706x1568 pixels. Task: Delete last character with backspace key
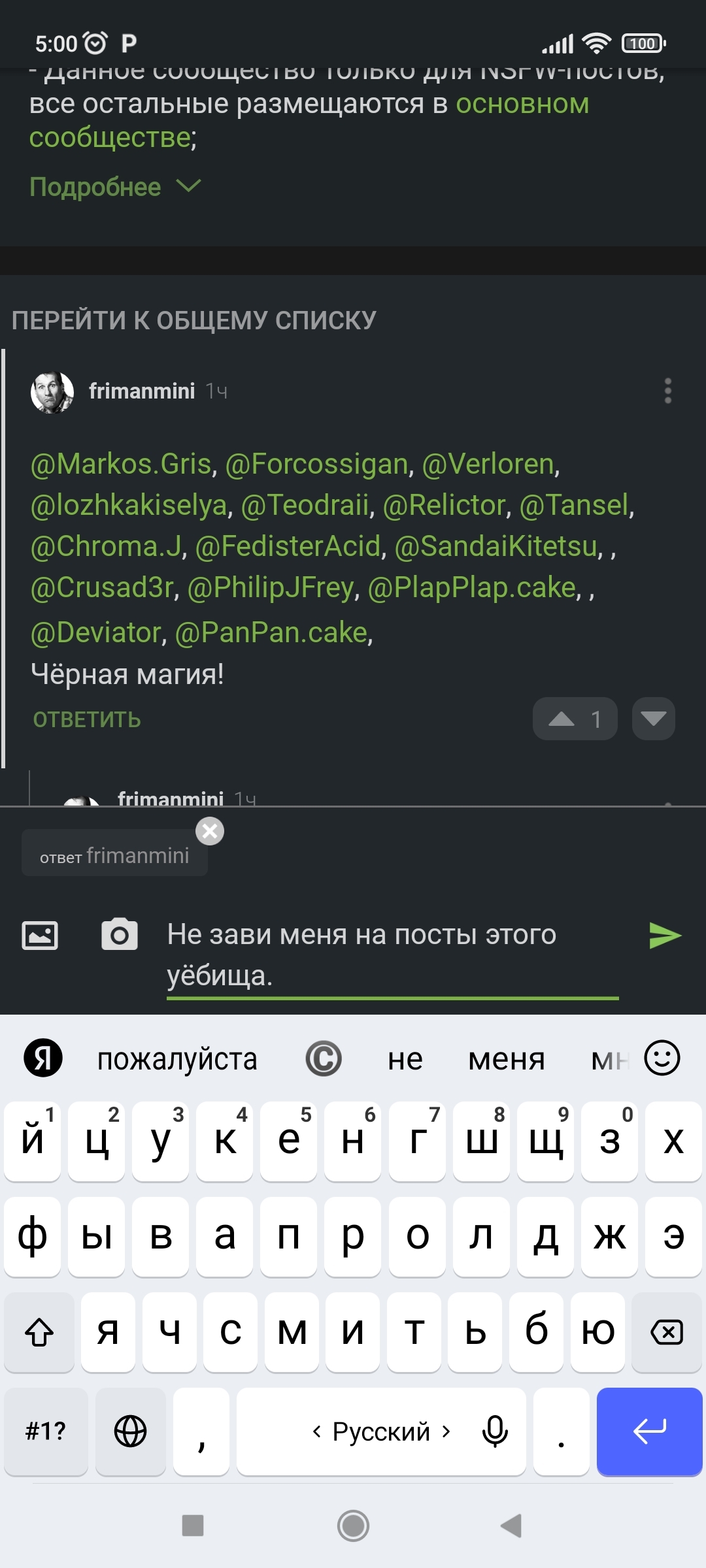tap(667, 1331)
